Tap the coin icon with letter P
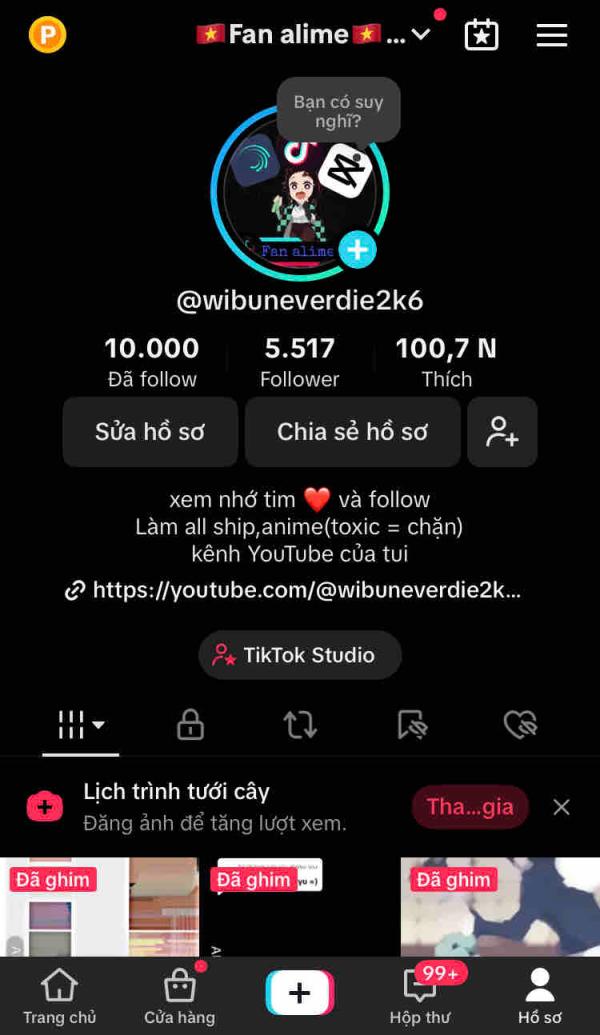600x1035 pixels. pos(47,36)
